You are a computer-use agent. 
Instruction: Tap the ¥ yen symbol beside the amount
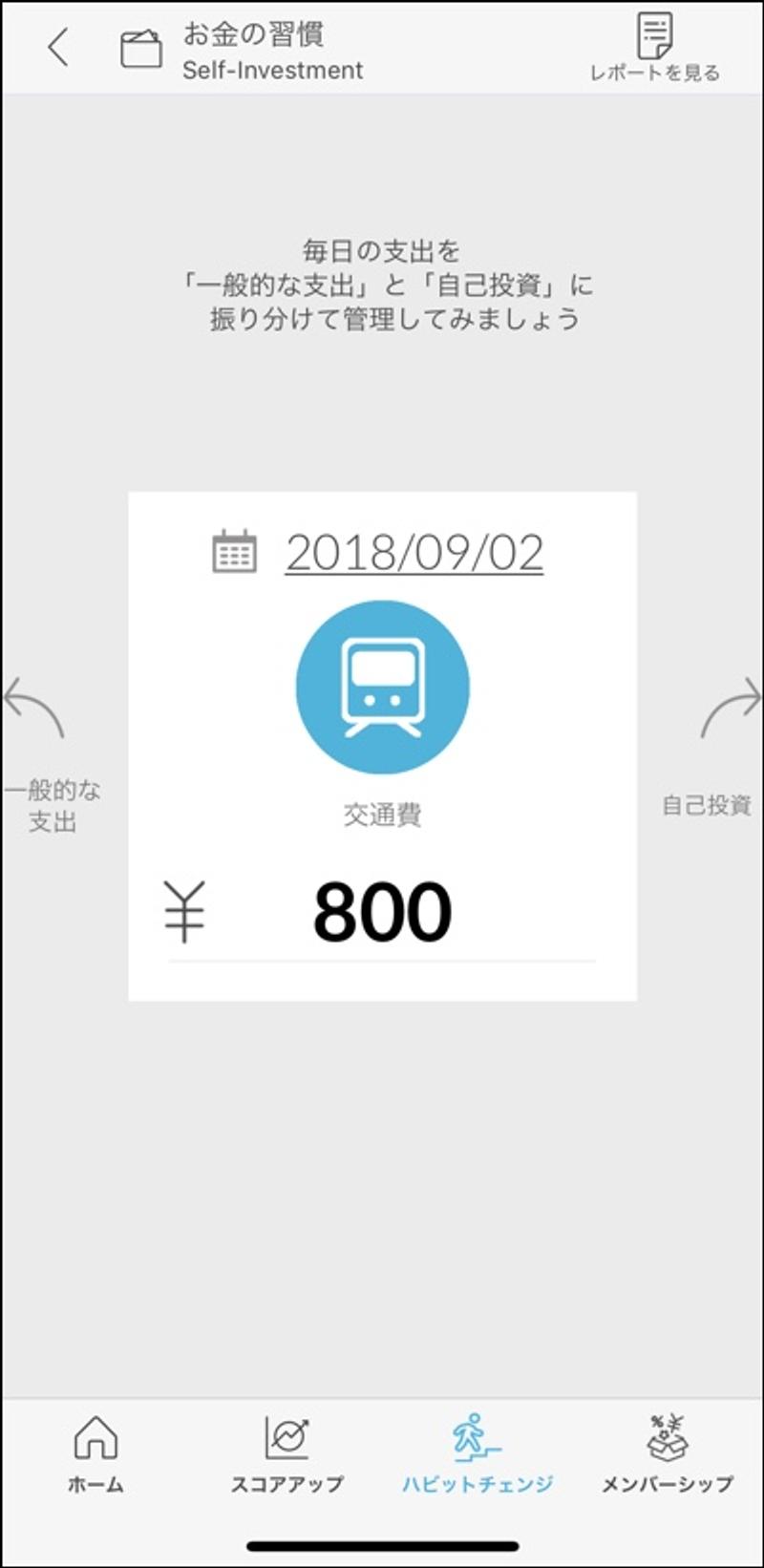coord(185,912)
